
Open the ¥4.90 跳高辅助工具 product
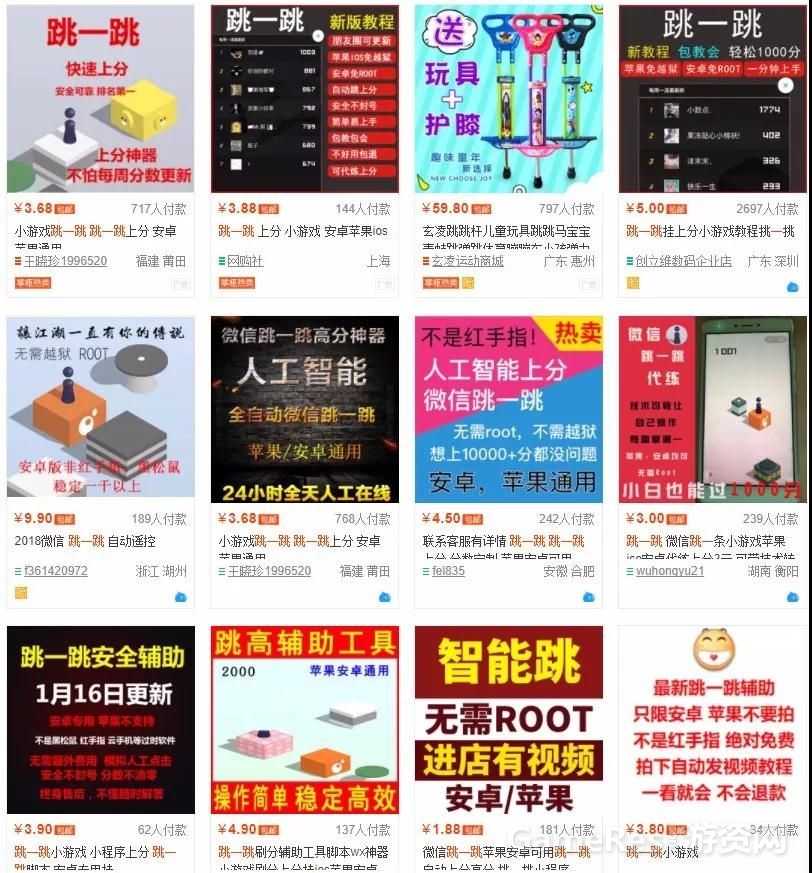(304, 720)
